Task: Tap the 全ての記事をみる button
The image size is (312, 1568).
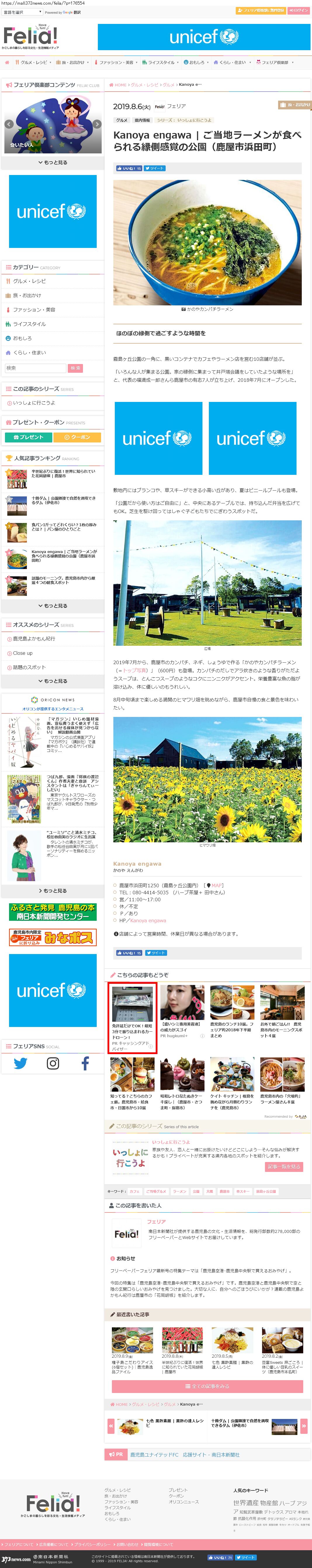Action: 207,1386
